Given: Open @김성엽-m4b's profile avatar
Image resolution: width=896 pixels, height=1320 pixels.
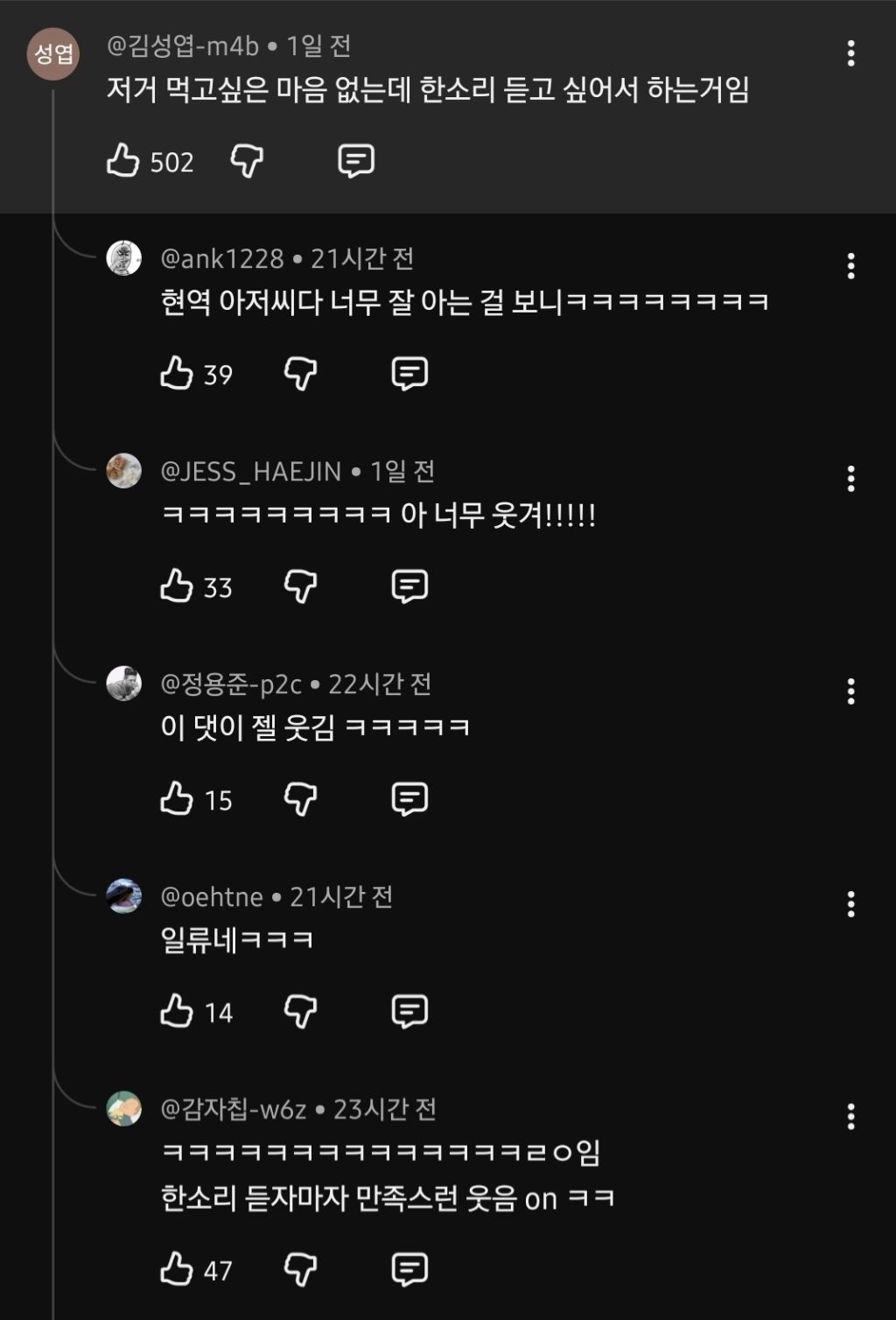Looking at the screenshot, I should coord(53,54).
